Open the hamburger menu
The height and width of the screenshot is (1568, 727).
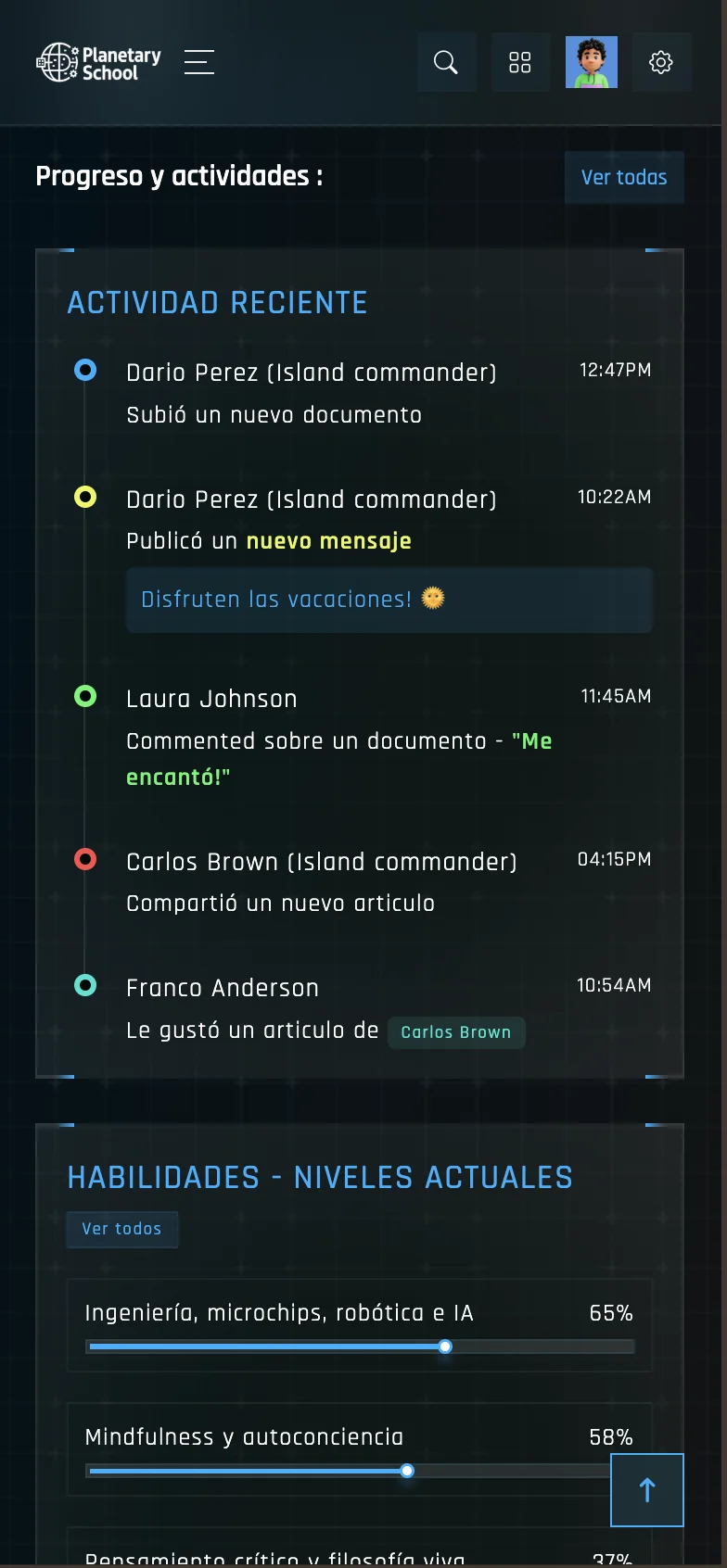pyautogui.click(x=199, y=62)
